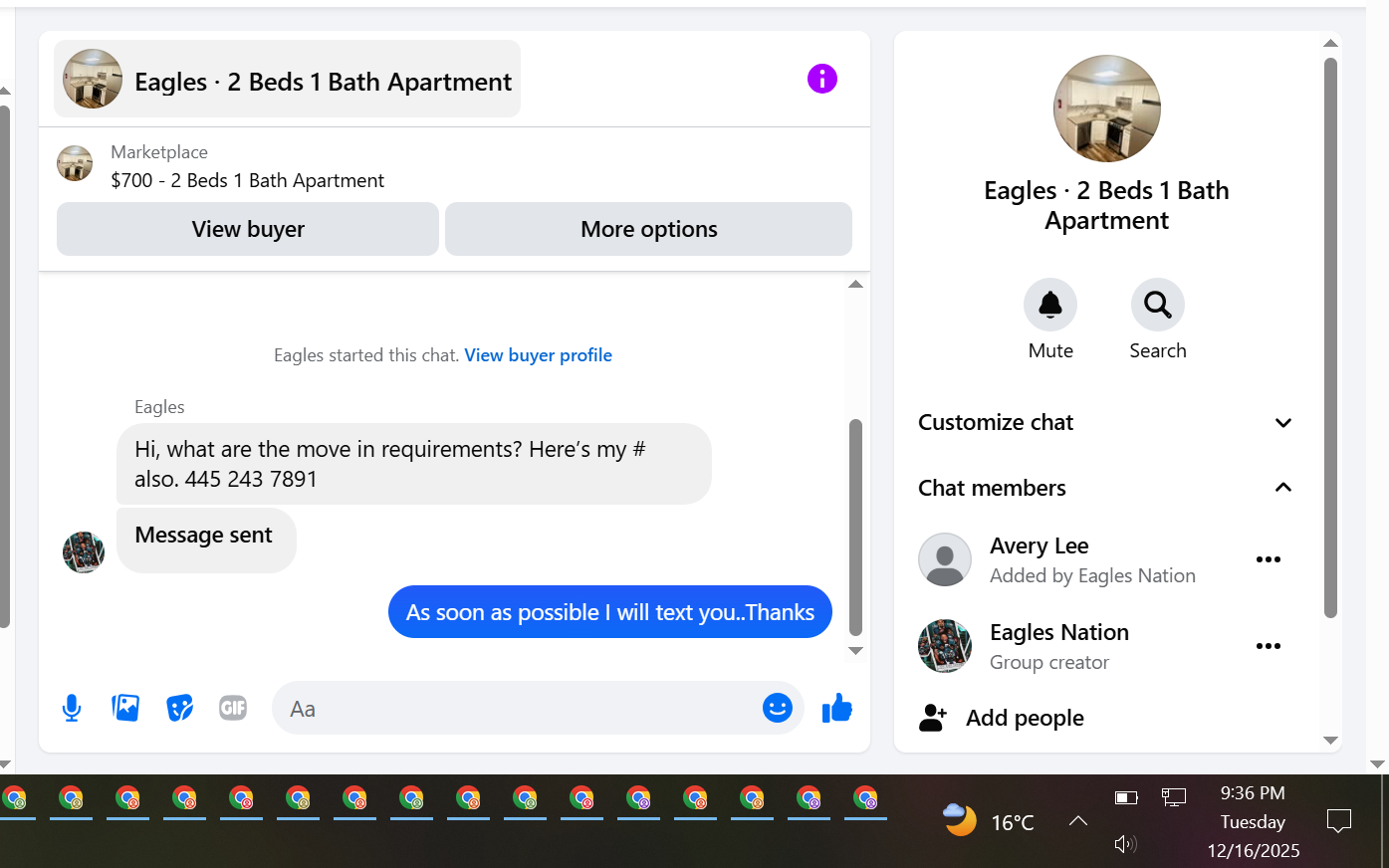Tap Add people to the chat

pos(1025,718)
